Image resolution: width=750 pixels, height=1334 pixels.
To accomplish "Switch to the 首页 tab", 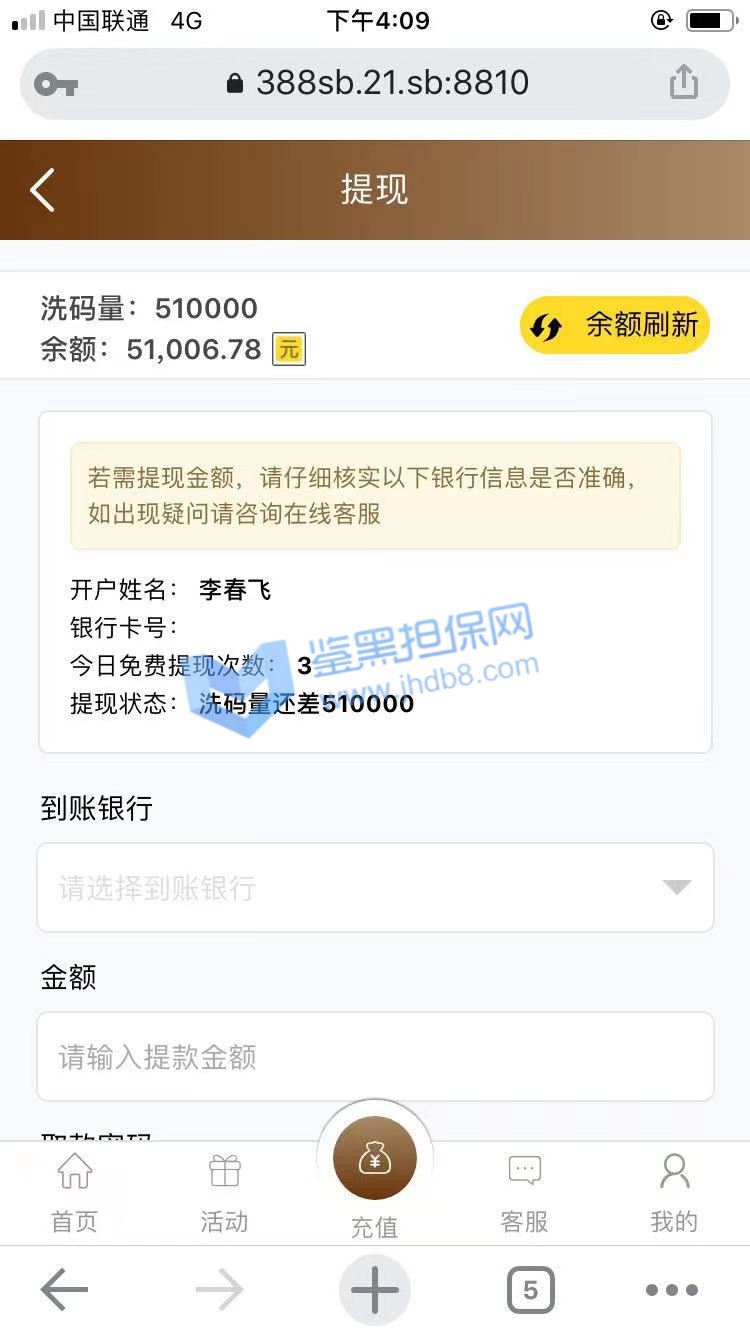I will [x=75, y=1192].
